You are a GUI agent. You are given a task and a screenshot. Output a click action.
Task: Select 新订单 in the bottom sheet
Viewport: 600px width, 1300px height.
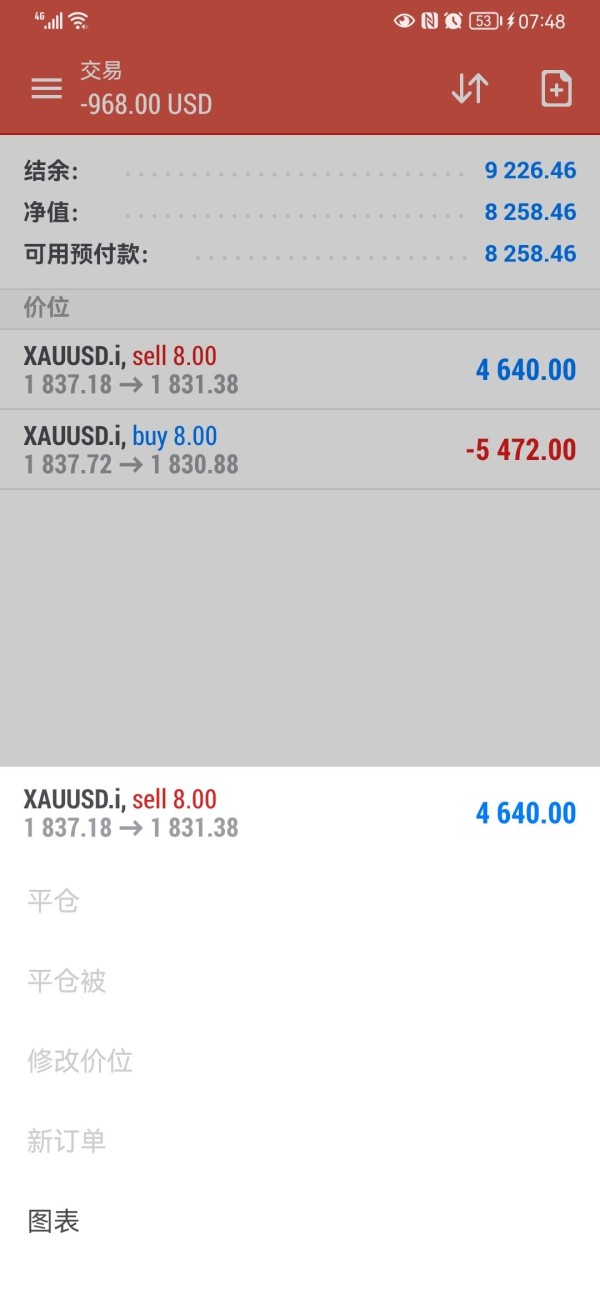click(67, 1141)
